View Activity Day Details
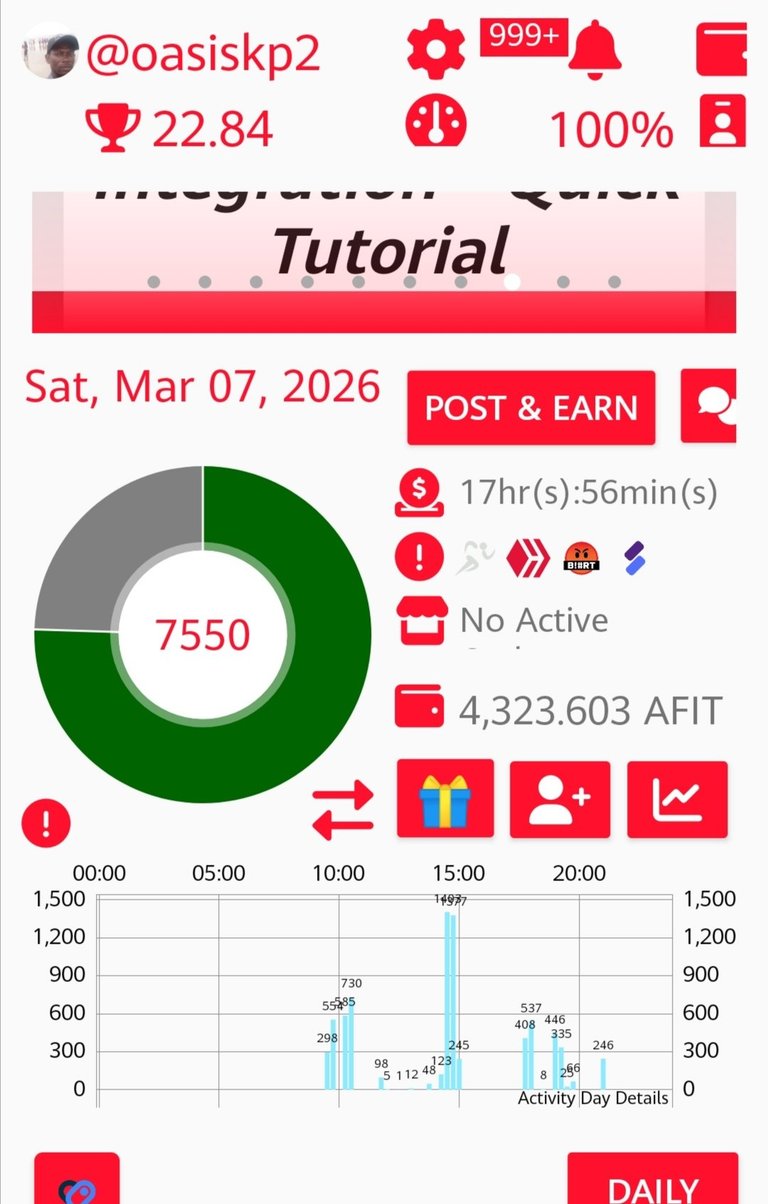Screen dimensions: 768x1204 [593, 1098]
